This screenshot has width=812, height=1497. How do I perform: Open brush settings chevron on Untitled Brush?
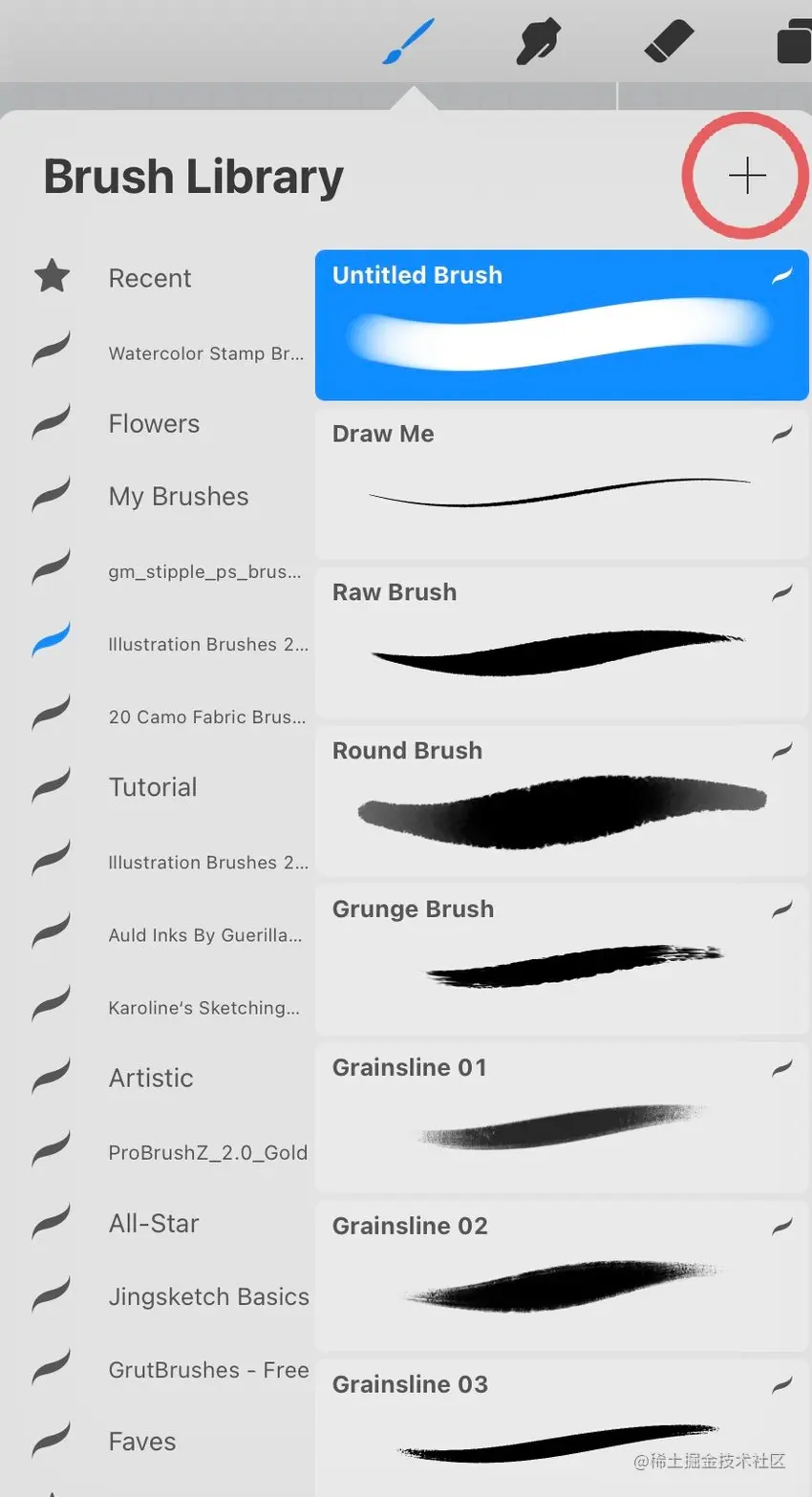tap(781, 275)
